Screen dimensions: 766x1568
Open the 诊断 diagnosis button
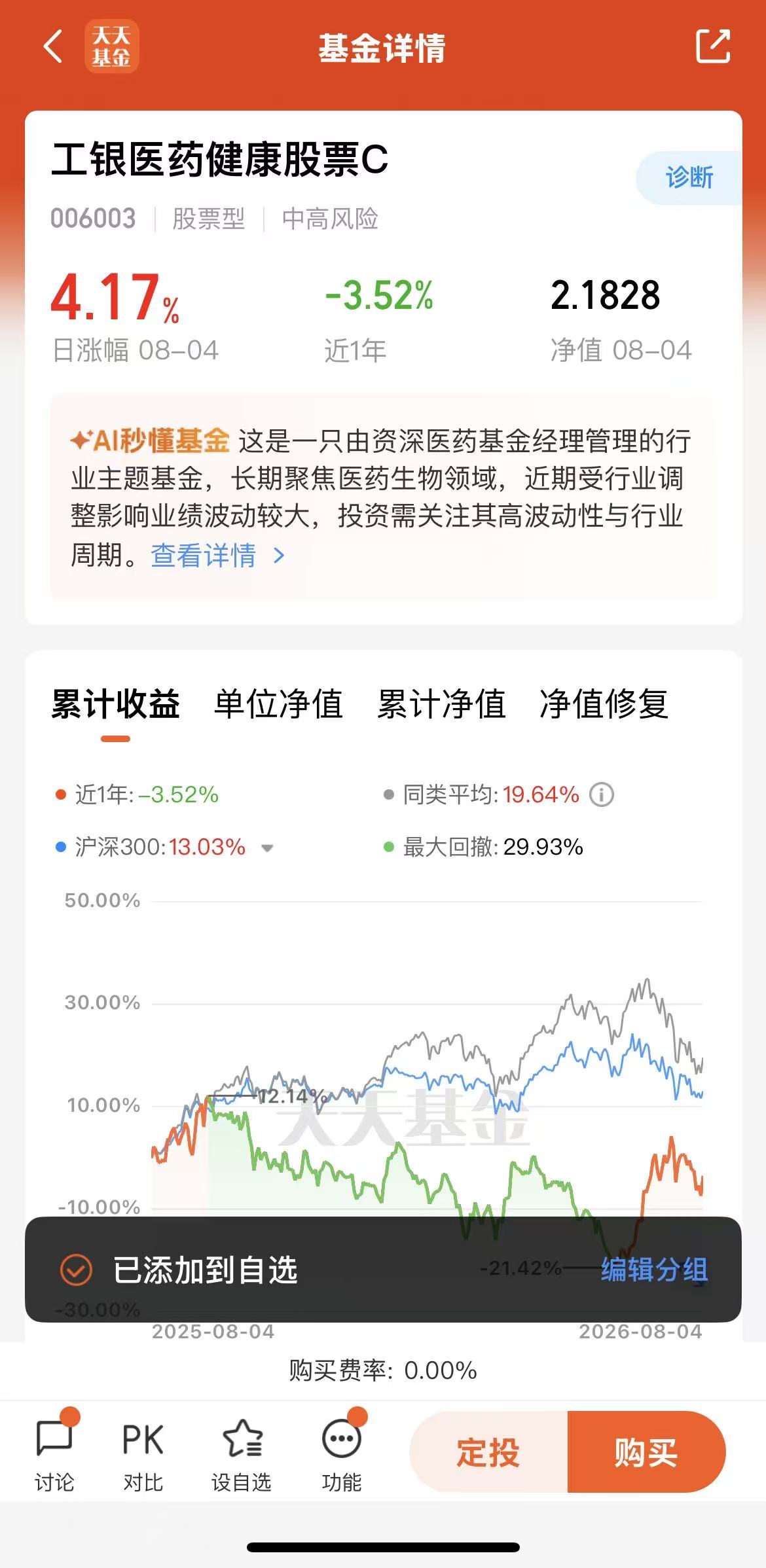pyautogui.click(x=689, y=178)
